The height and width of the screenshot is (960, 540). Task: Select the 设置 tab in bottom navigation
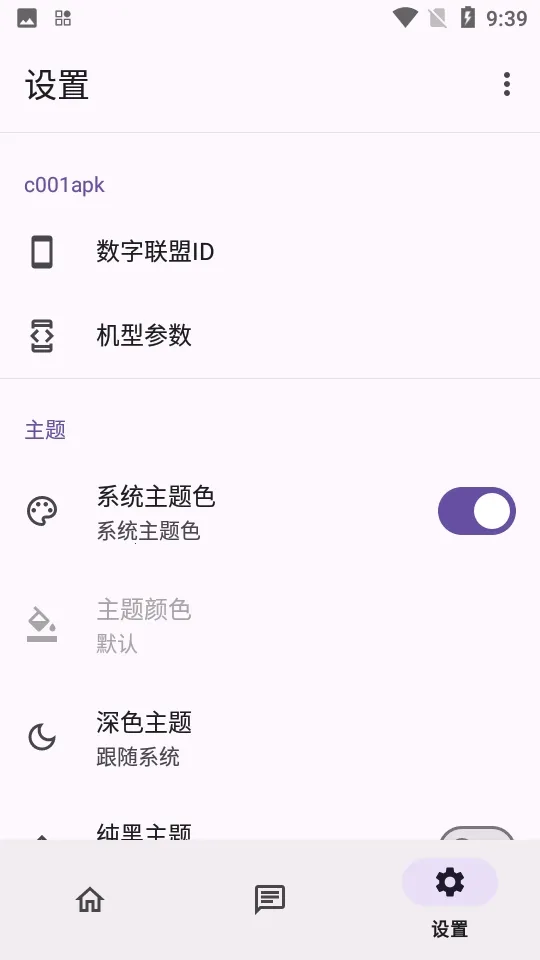pyautogui.click(x=449, y=900)
